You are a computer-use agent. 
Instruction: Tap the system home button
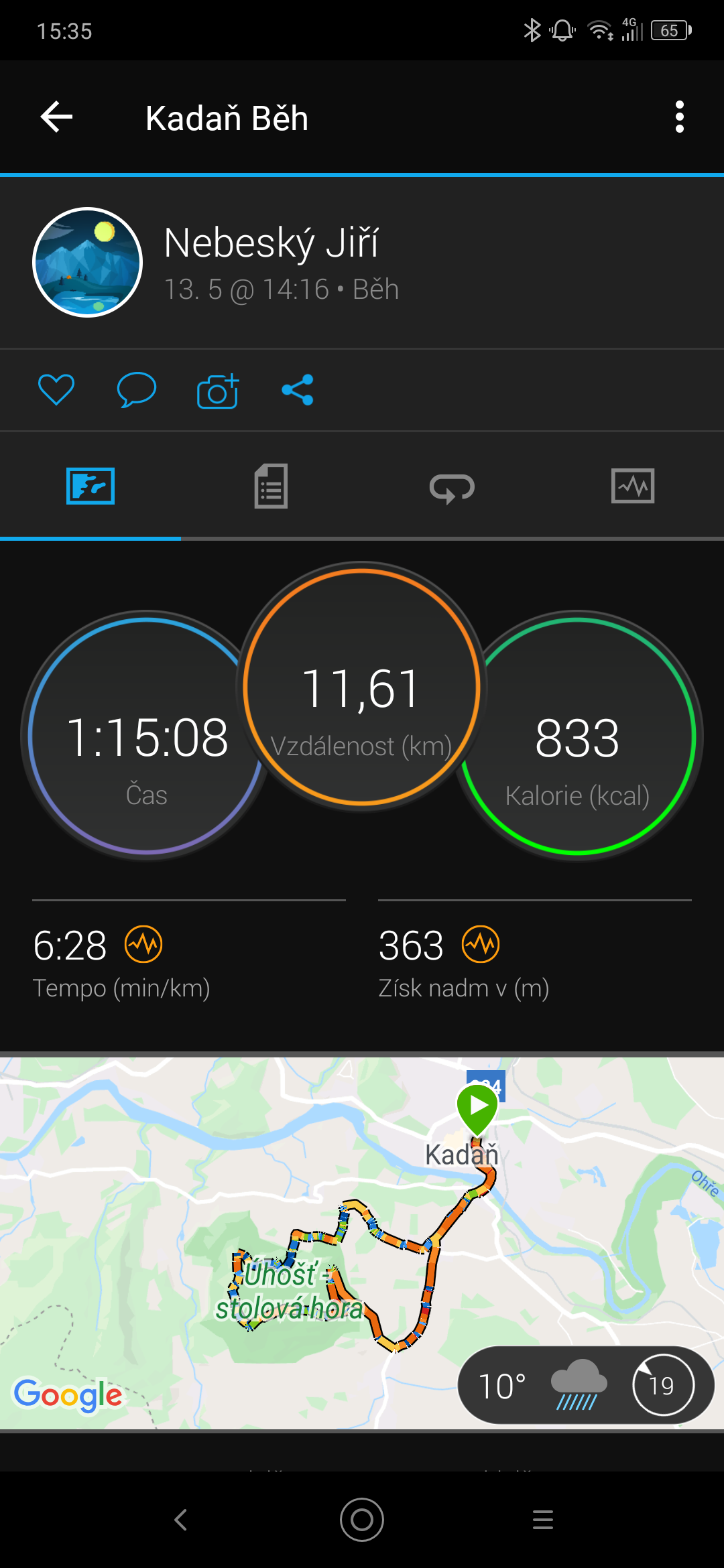tap(362, 1520)
